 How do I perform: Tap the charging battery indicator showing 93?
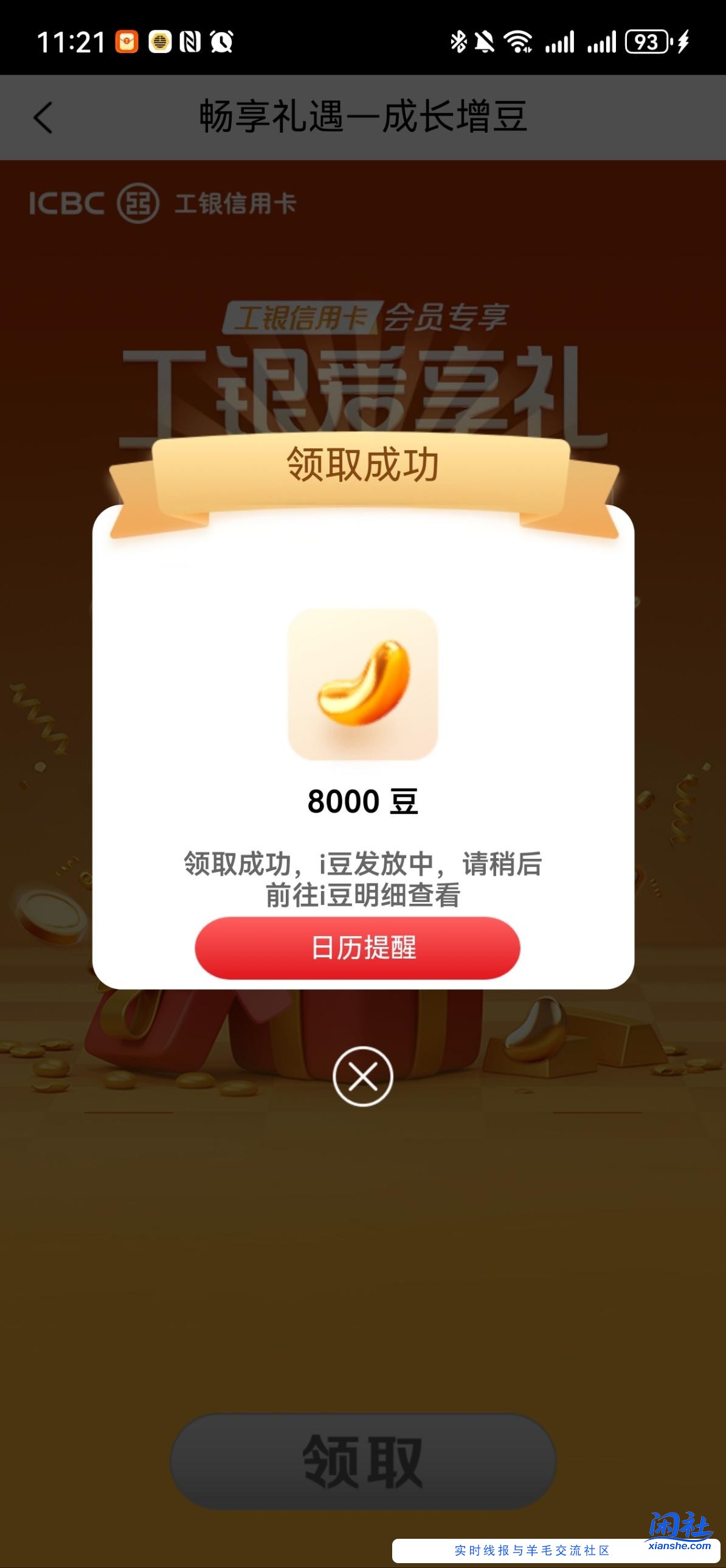(x=646, y=41)
